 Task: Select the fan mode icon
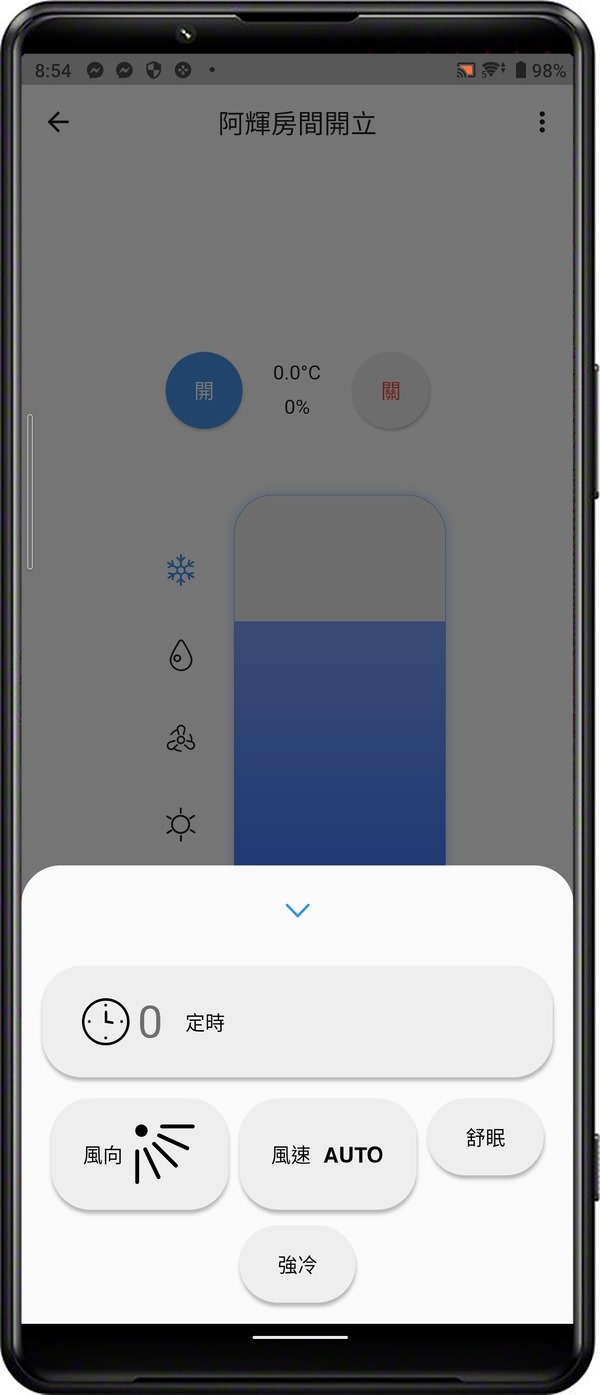click(x=180, y=740)
